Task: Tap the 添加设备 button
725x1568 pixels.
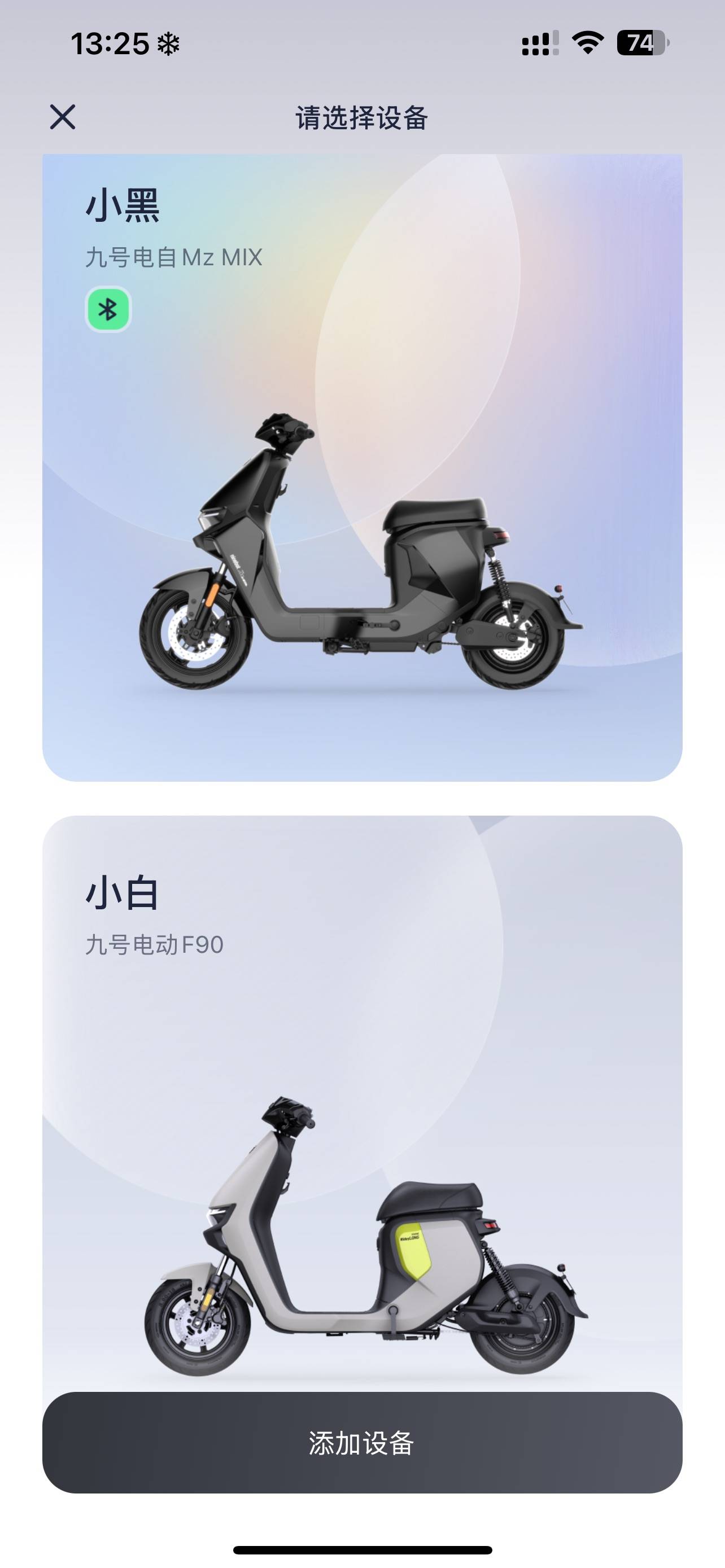Action: point(362,1443)
